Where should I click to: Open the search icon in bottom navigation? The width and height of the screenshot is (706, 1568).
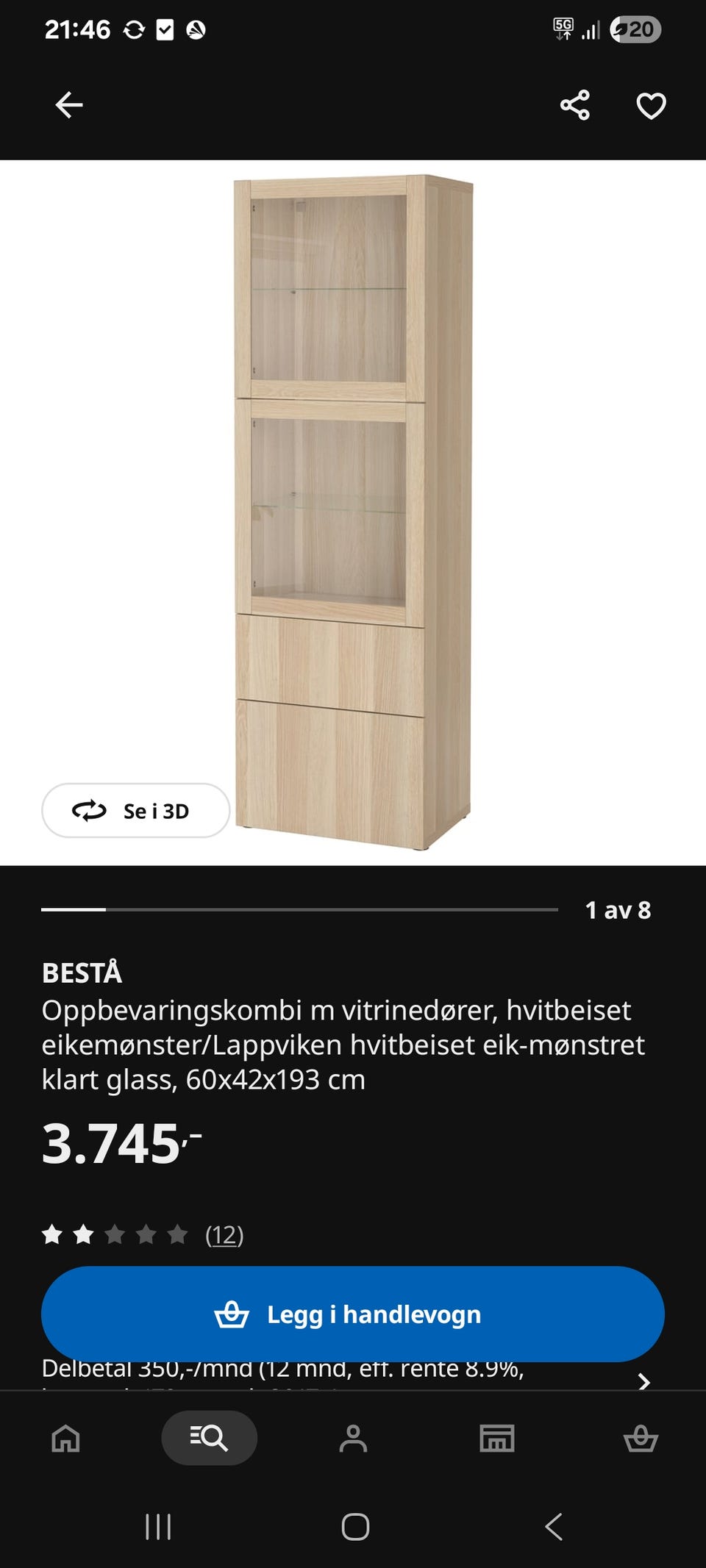coord(209,1439)
